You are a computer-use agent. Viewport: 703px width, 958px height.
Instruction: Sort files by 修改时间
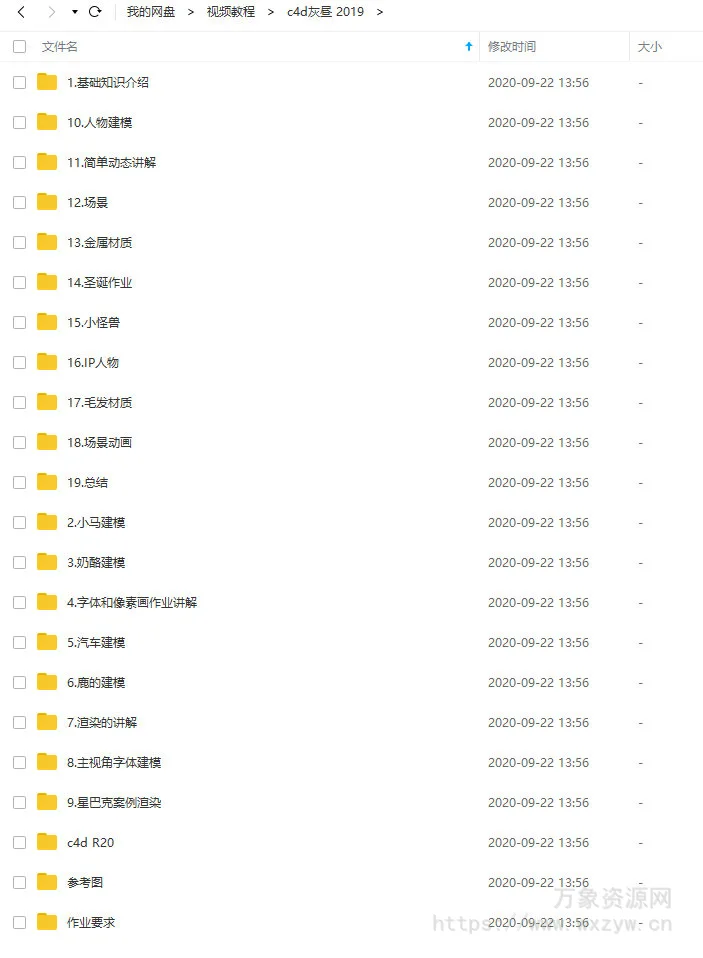click(x=511, y=47)
